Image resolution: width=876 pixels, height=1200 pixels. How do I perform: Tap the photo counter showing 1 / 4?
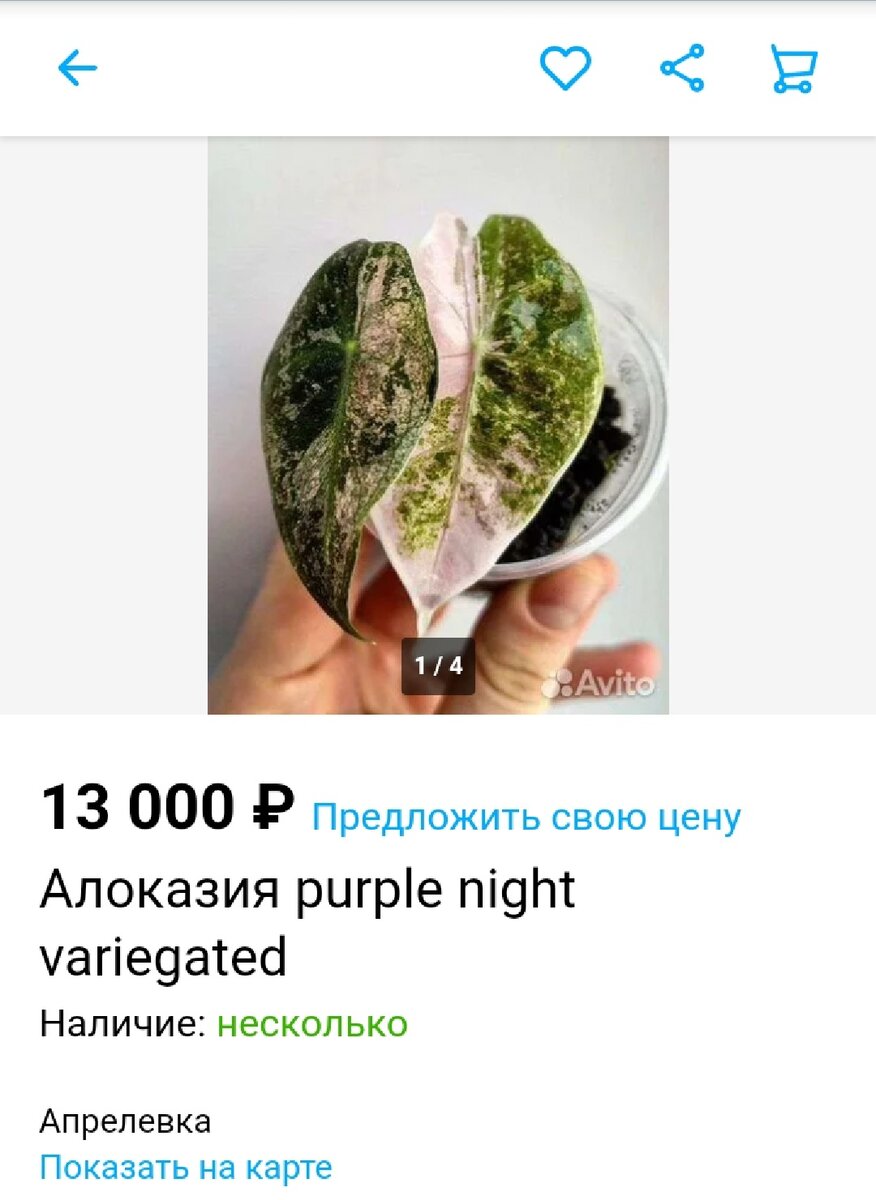(x=438, y=664)
